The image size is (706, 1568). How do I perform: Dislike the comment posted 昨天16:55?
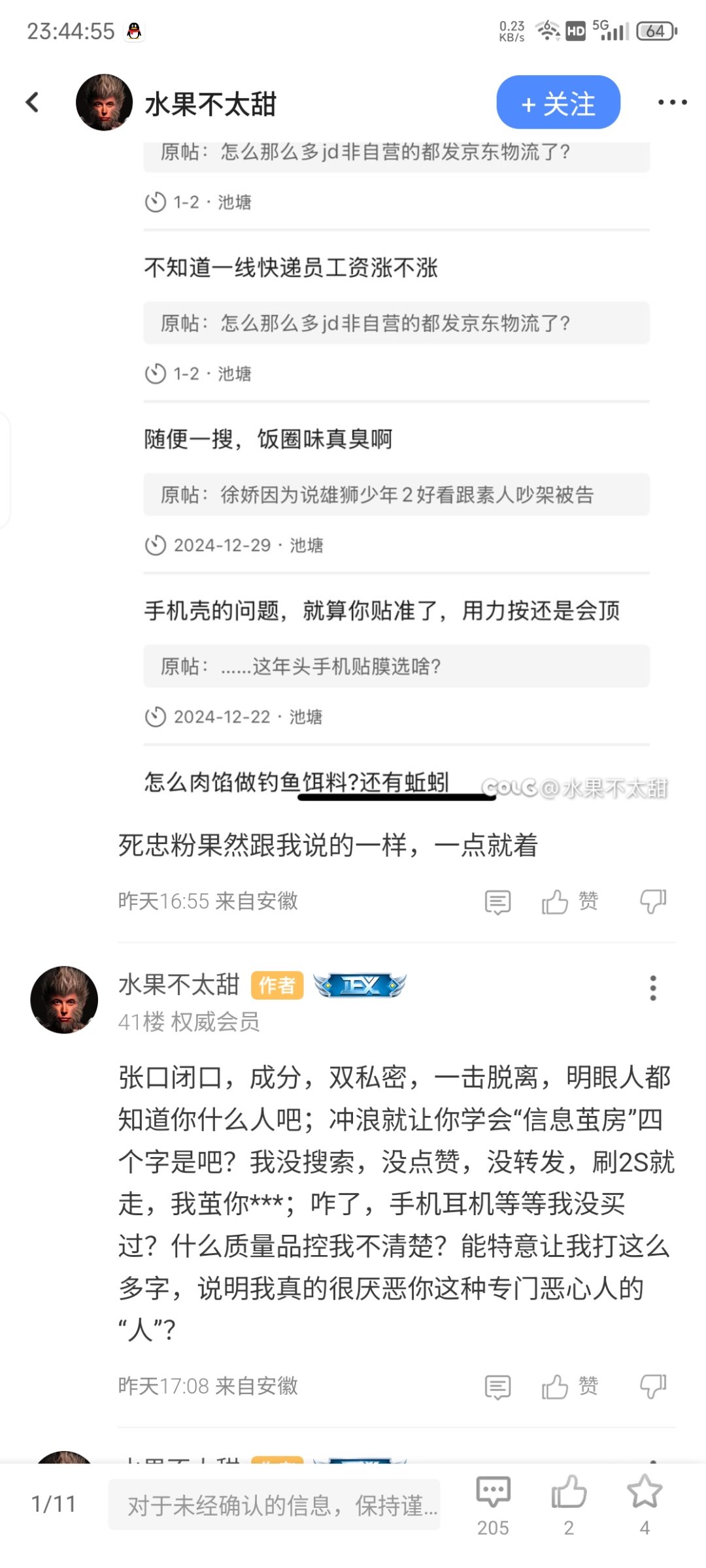tap(652, 902)
